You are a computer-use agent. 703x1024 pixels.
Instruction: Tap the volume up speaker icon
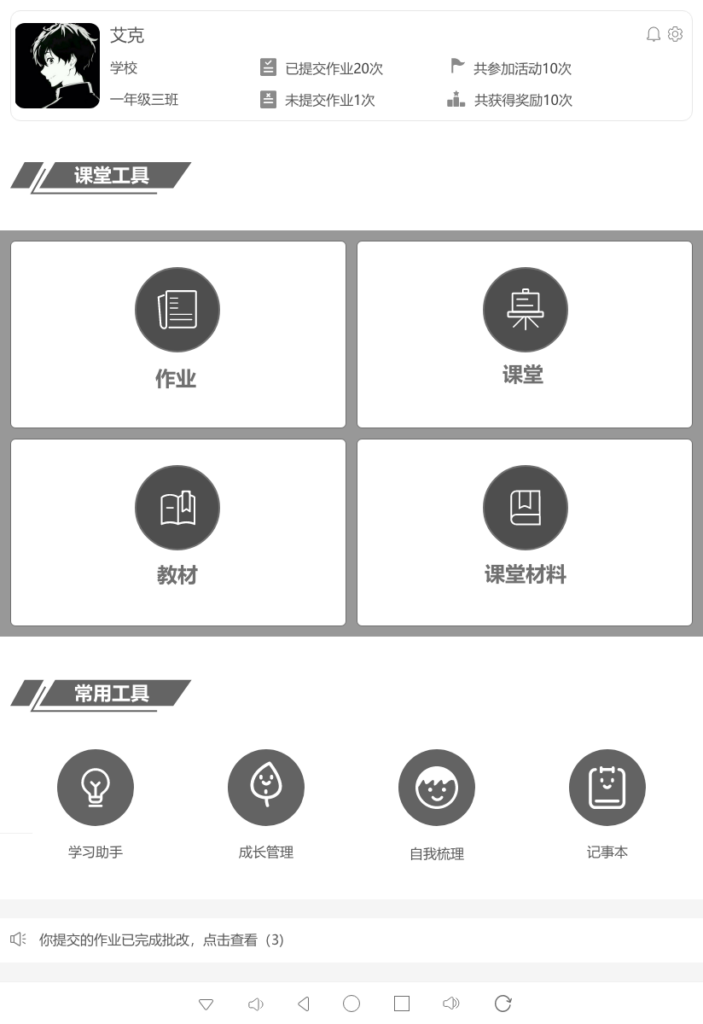pos(451,1003)
